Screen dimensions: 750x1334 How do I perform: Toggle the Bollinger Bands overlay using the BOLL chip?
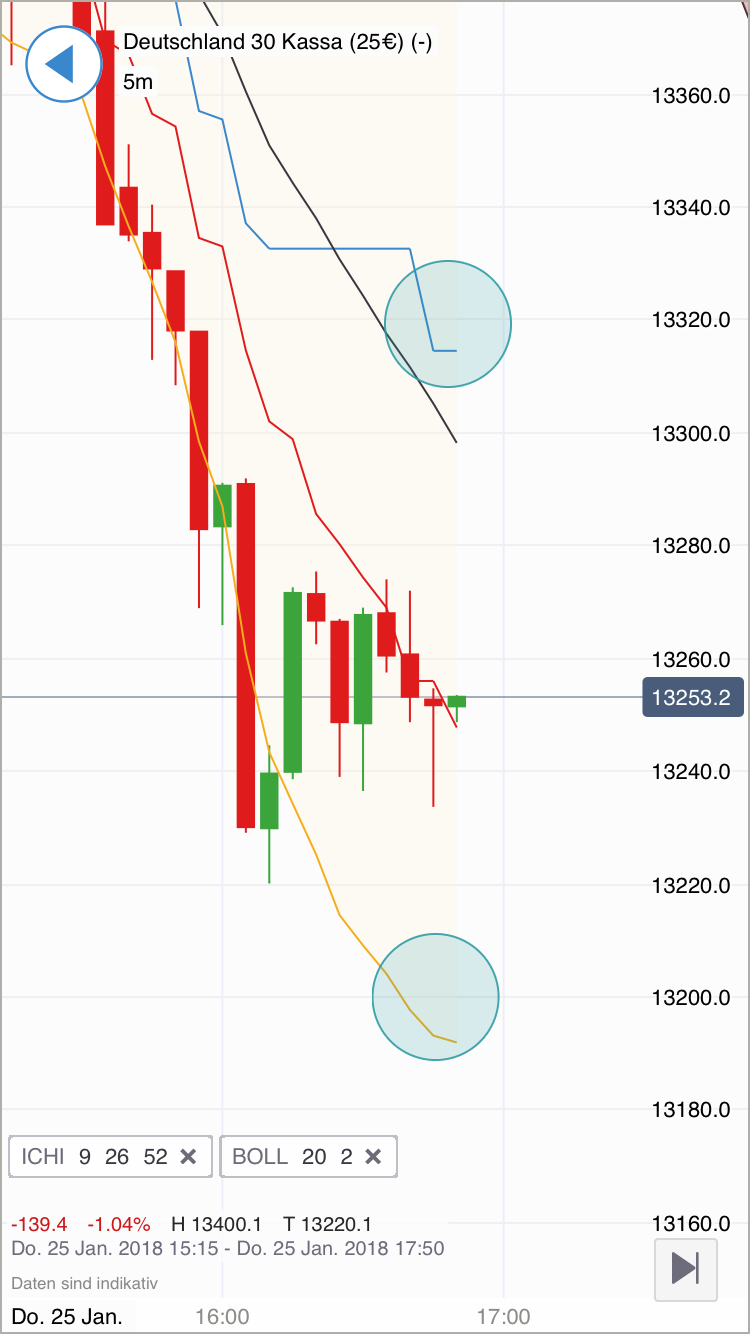click(x=308, y=1157)
